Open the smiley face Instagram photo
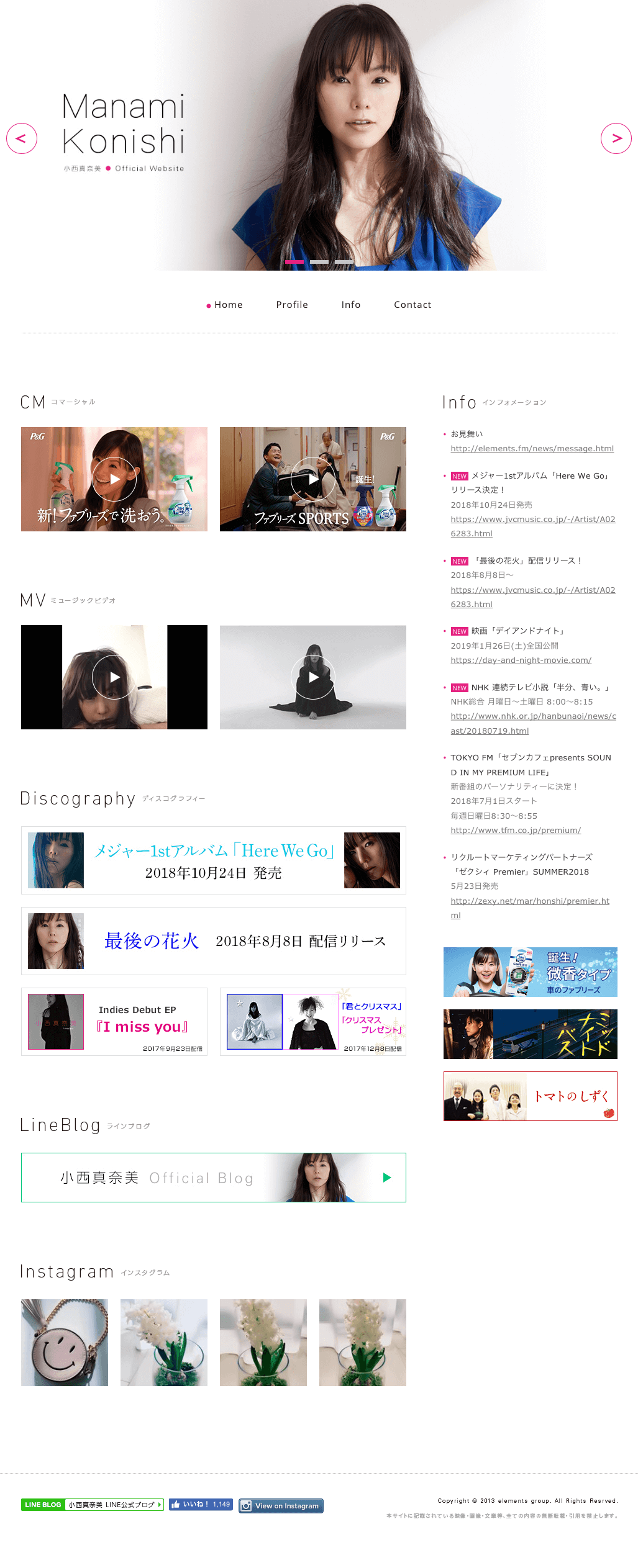Viewport: 638px width, 1568px height. [x=65, y=1343]
